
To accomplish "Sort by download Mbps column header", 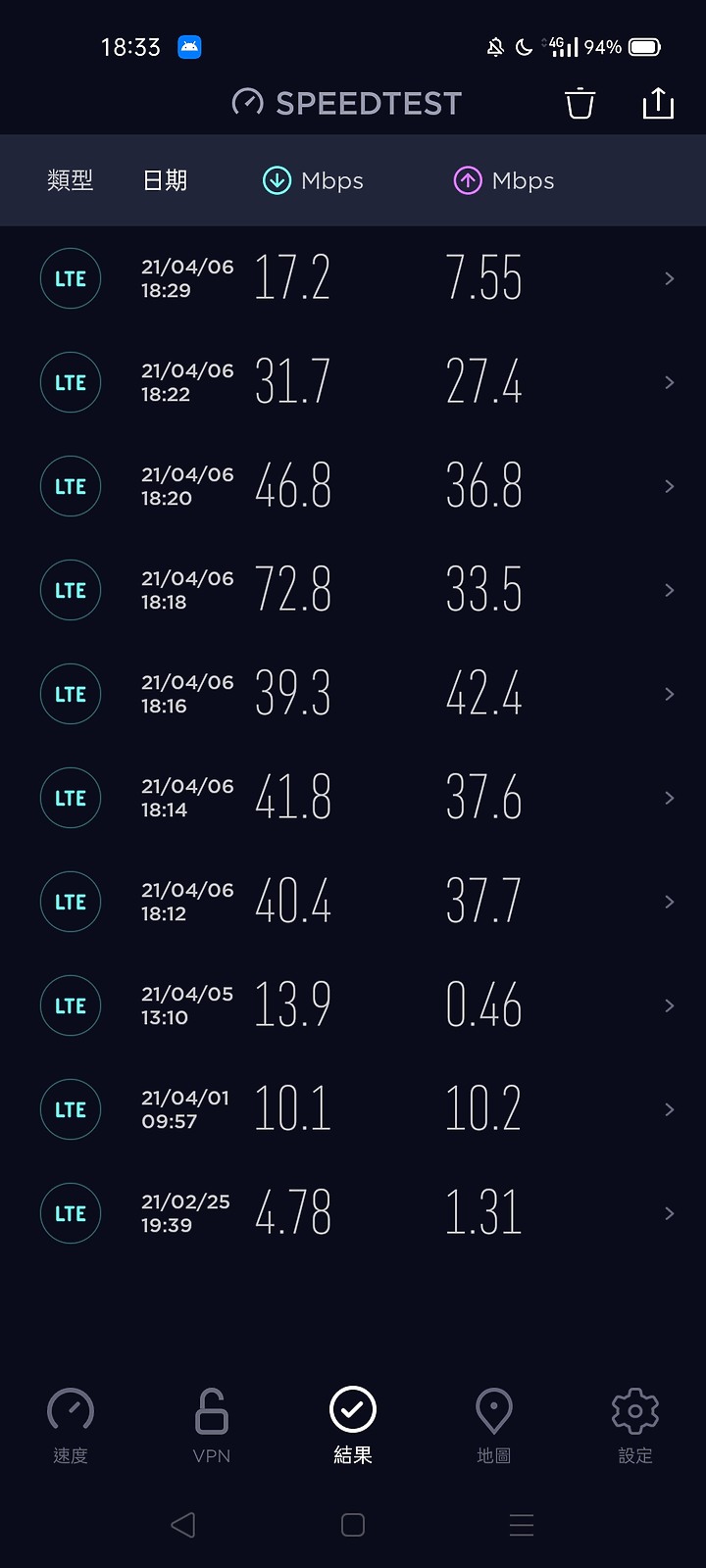I will pyautogui.click(x=313, y=180).
